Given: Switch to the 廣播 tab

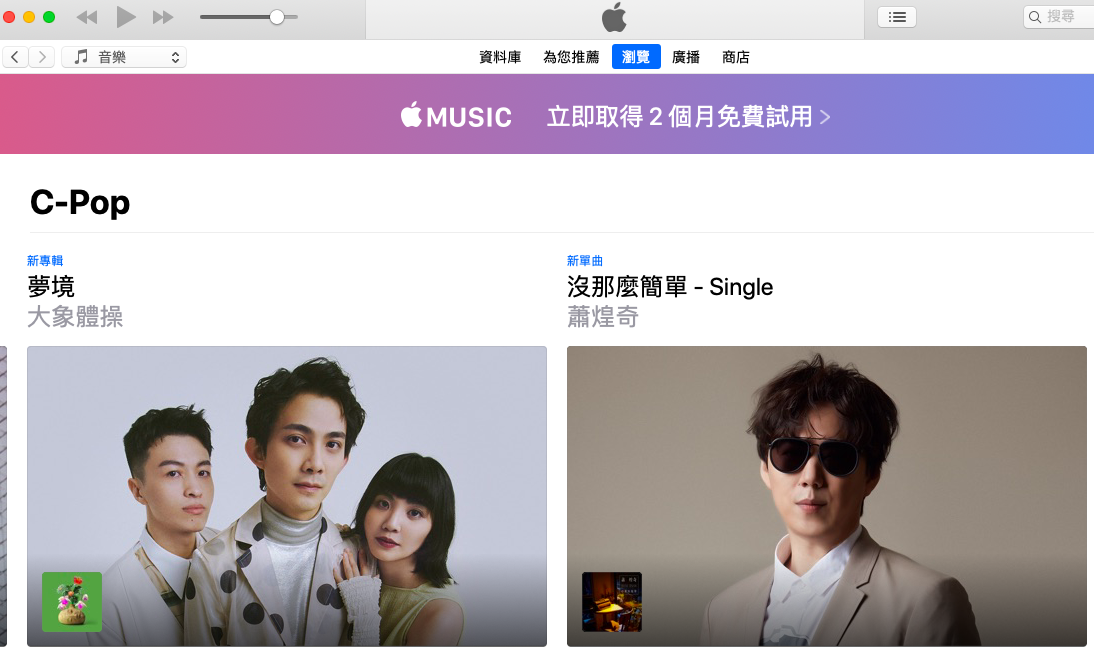Looking at the screenshot, I should (686, 57).
